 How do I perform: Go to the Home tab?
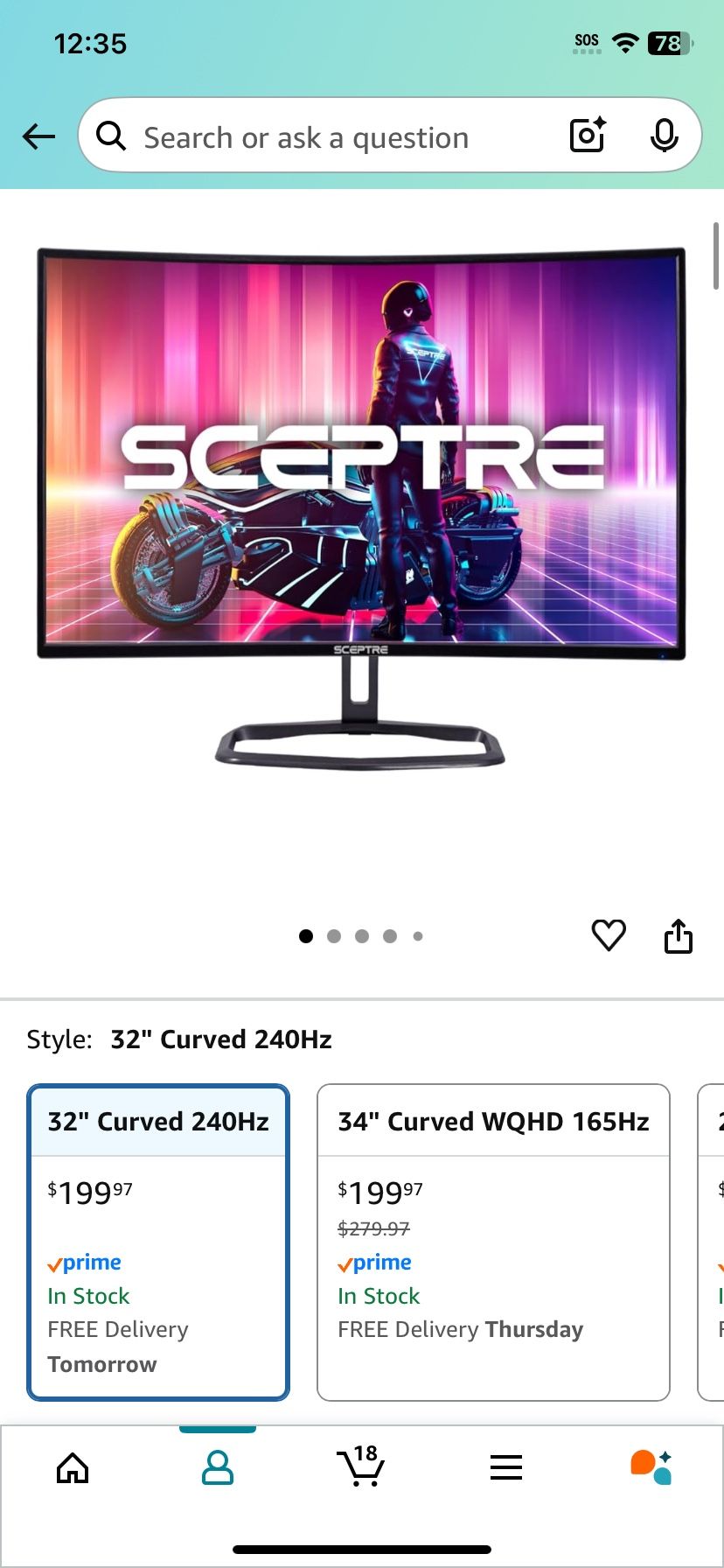point(73,1467)
